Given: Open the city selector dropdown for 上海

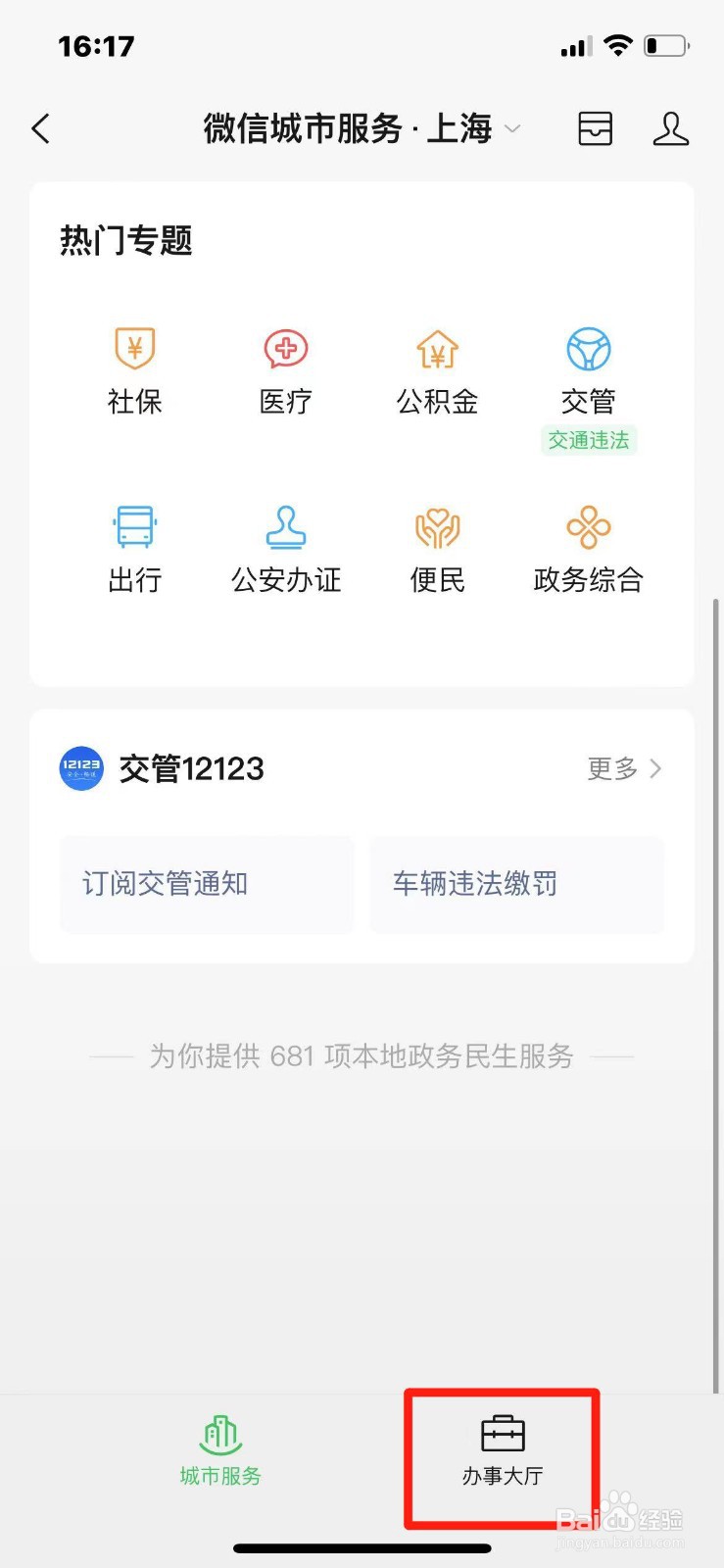Looking at the screenshot, I should 510,129.
